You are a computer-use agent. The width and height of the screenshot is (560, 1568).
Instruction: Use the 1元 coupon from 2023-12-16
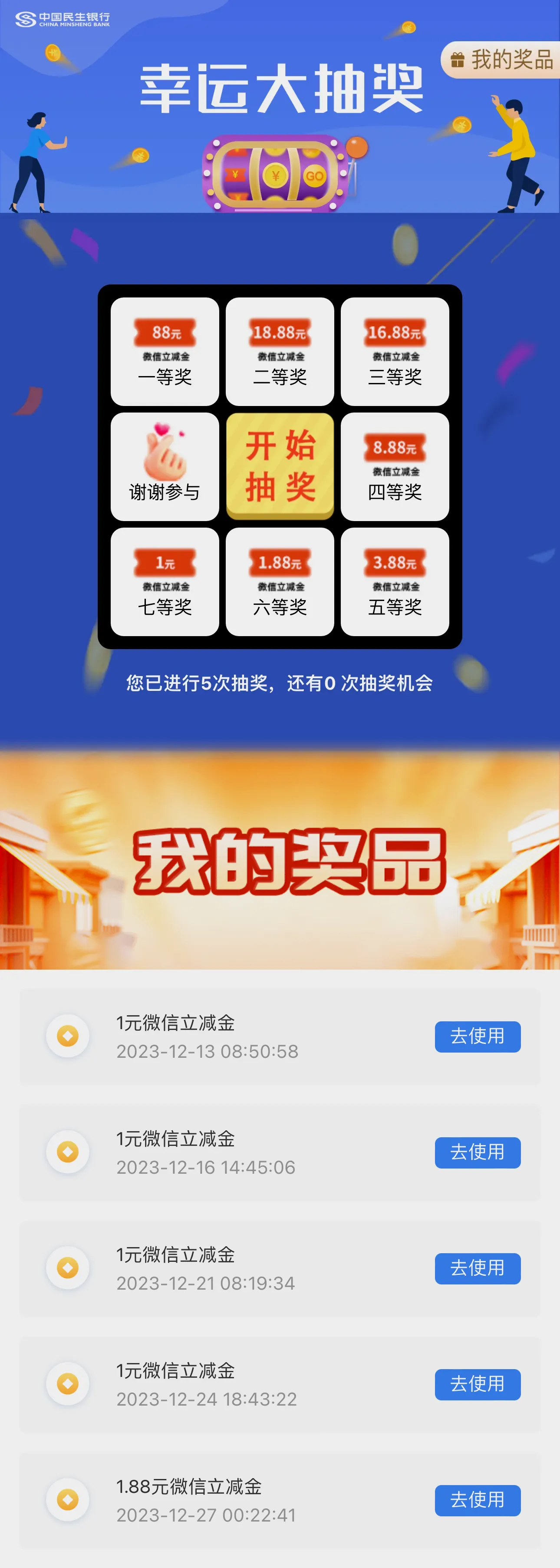point(477,1152)
